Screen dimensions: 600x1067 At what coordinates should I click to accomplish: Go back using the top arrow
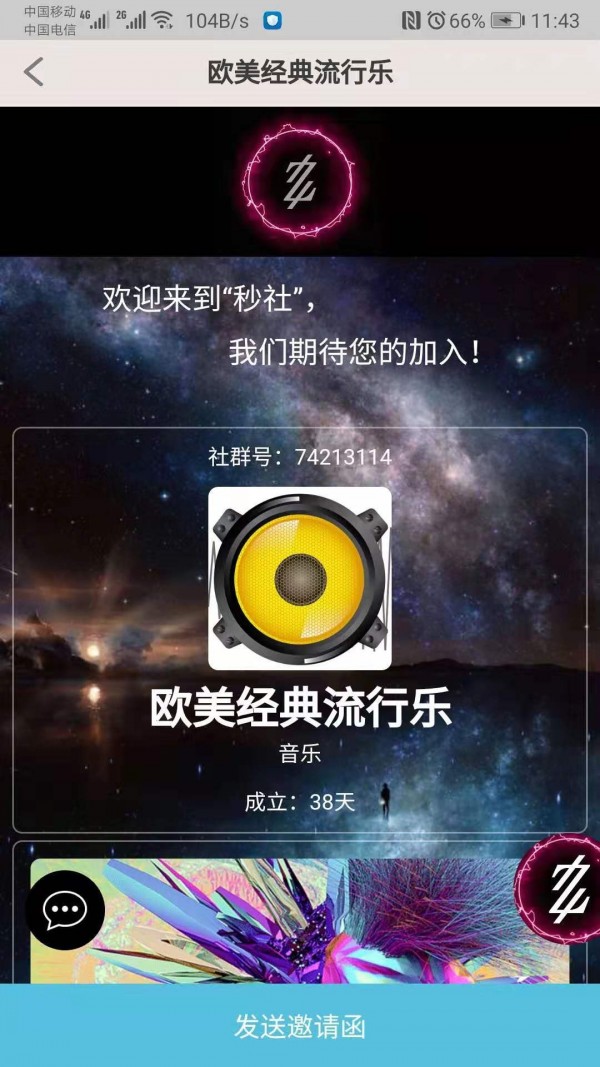(34, 72)
